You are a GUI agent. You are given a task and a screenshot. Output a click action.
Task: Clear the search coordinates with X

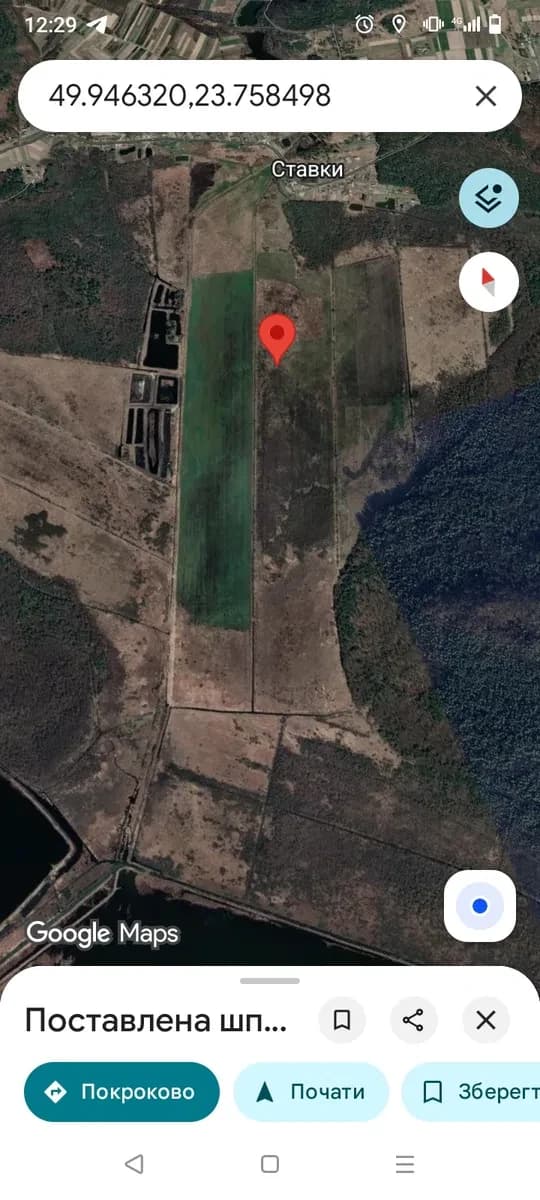(485, 96)
